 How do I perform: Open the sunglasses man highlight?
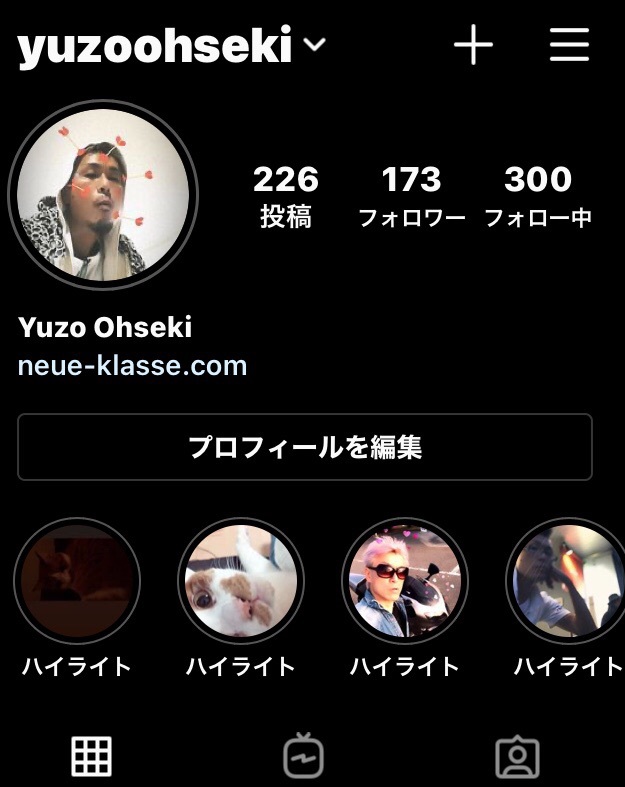pos(405,582)
